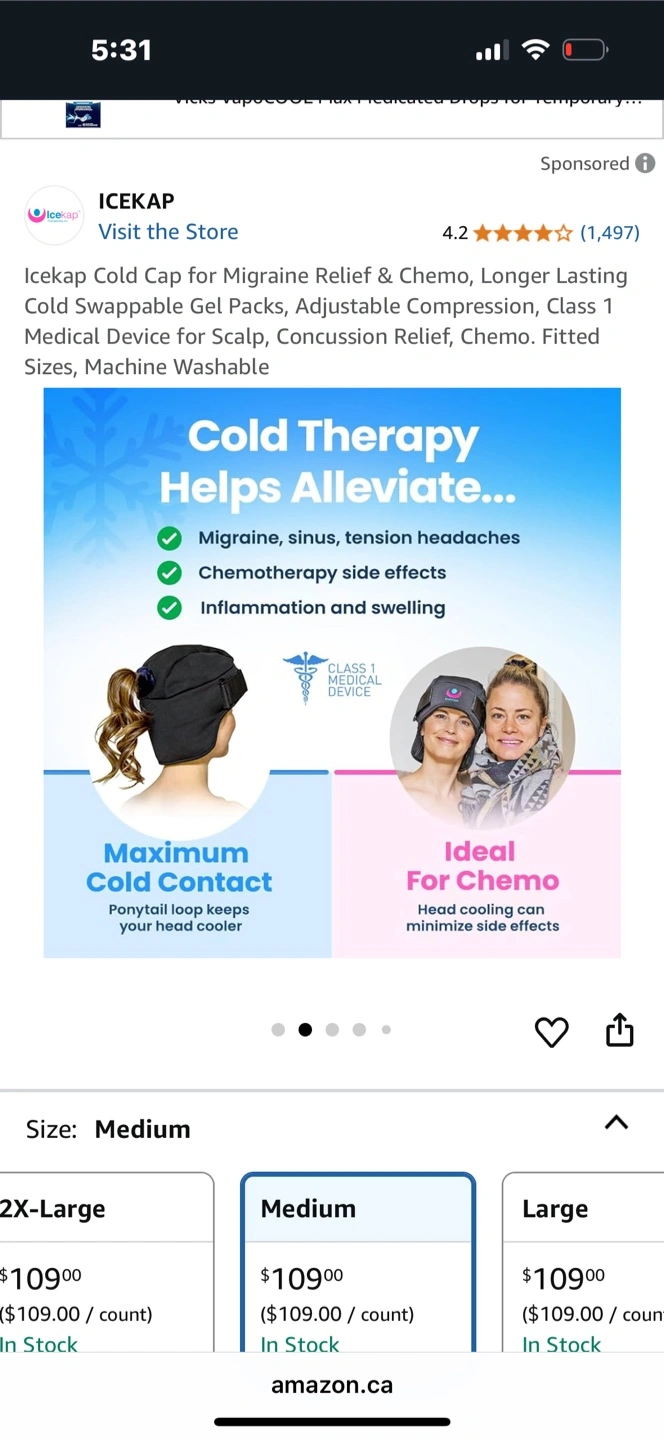Viewport: 664px width, 1440px height.
Task: Open the Sponsored info icon
Action: coord(646,163)
